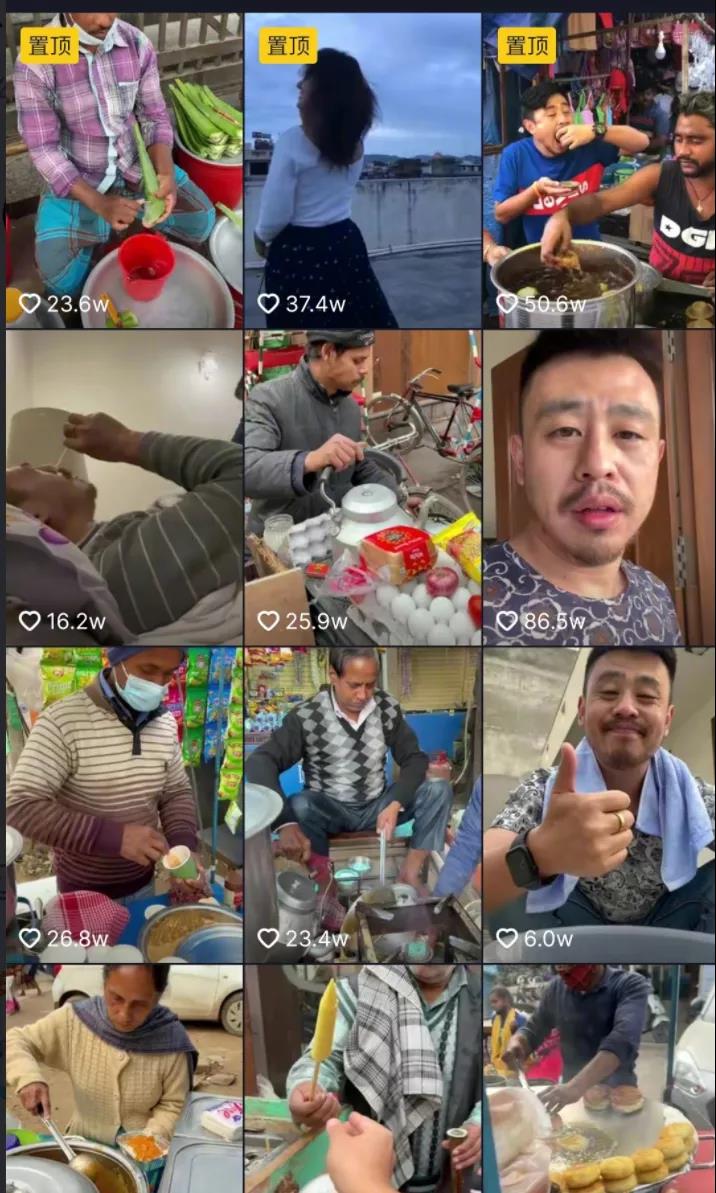Open the video of buns frying on griddle
This screenshot has width=716, height=1193.
599,1078
